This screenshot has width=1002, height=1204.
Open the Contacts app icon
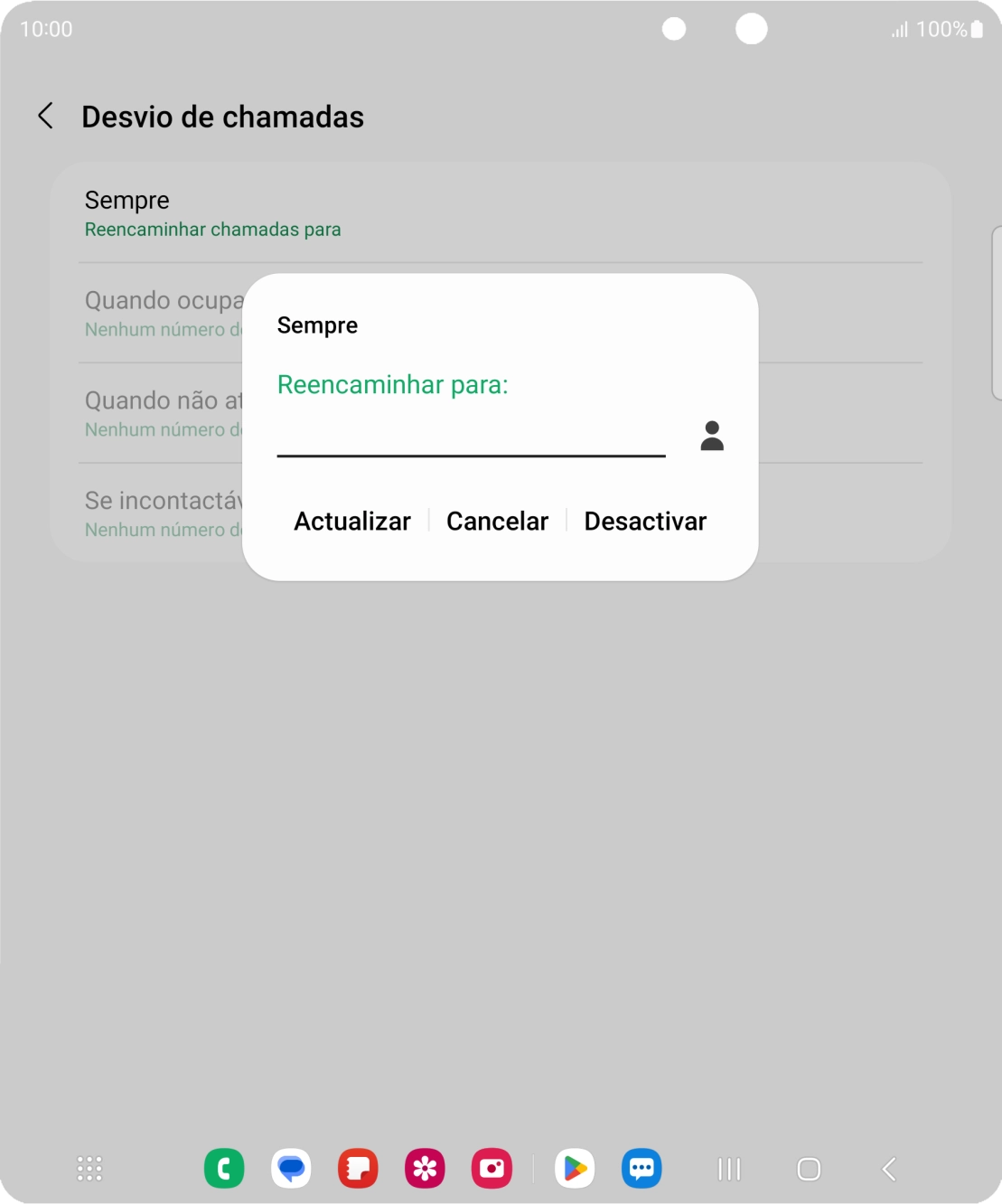tap(358, 1168)
